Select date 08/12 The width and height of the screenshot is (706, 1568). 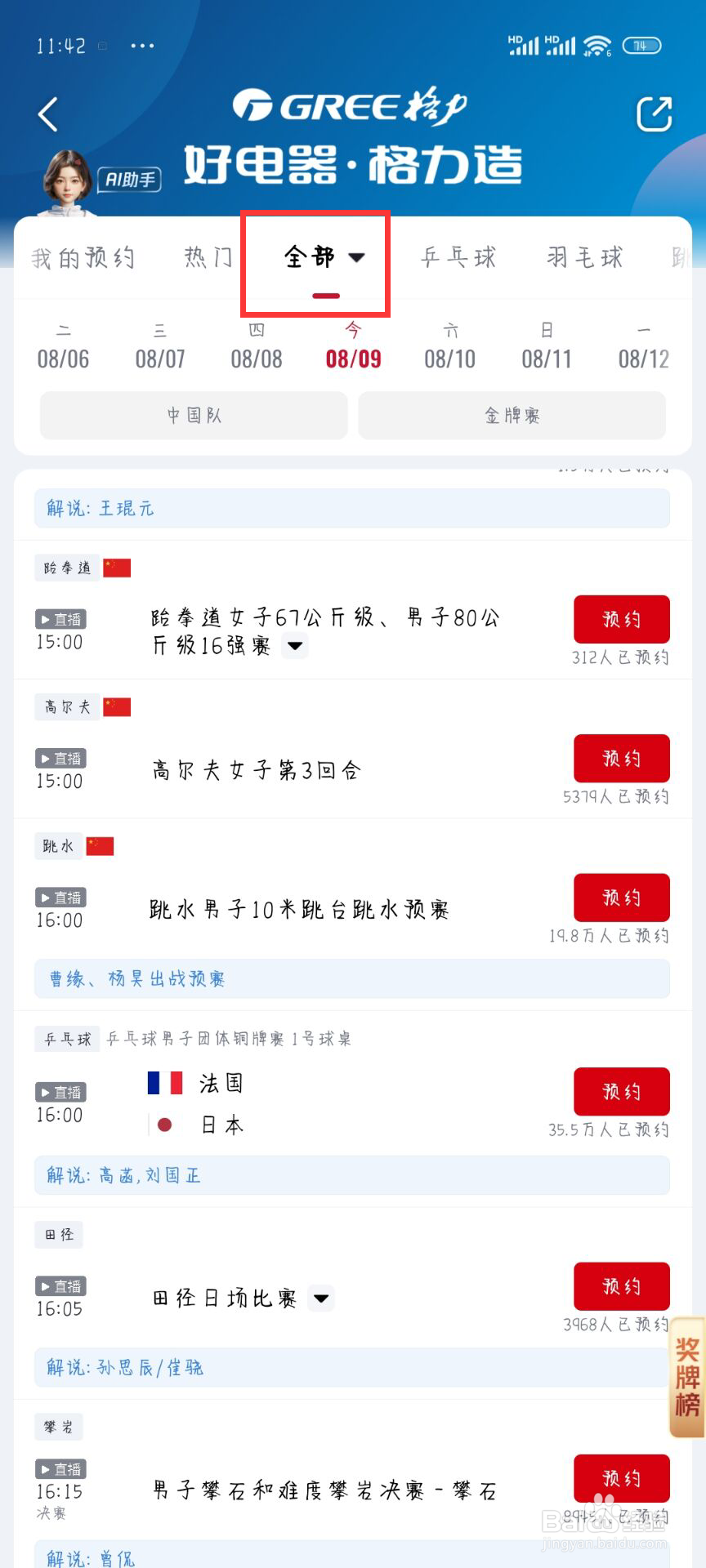644,346
